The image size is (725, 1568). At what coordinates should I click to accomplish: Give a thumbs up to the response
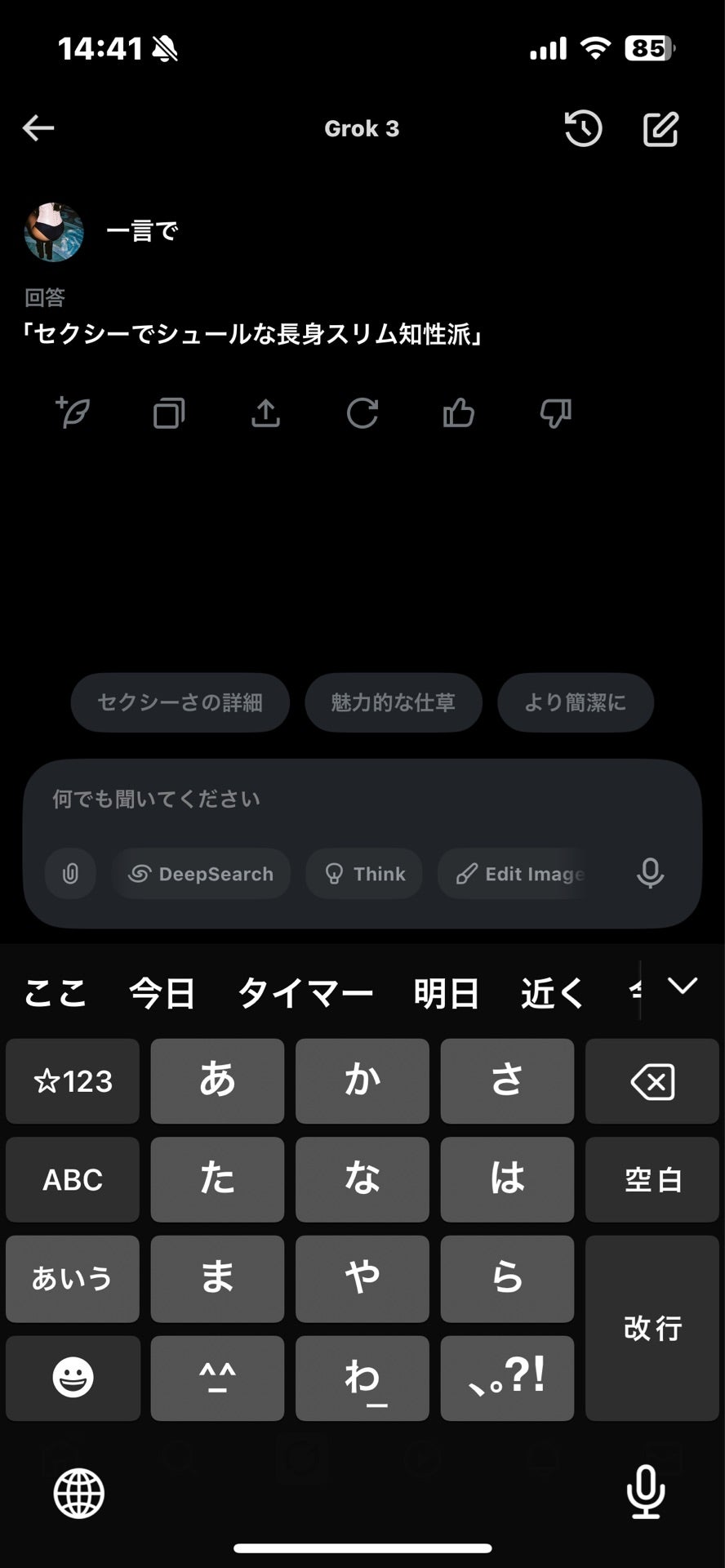coord(458,413)
